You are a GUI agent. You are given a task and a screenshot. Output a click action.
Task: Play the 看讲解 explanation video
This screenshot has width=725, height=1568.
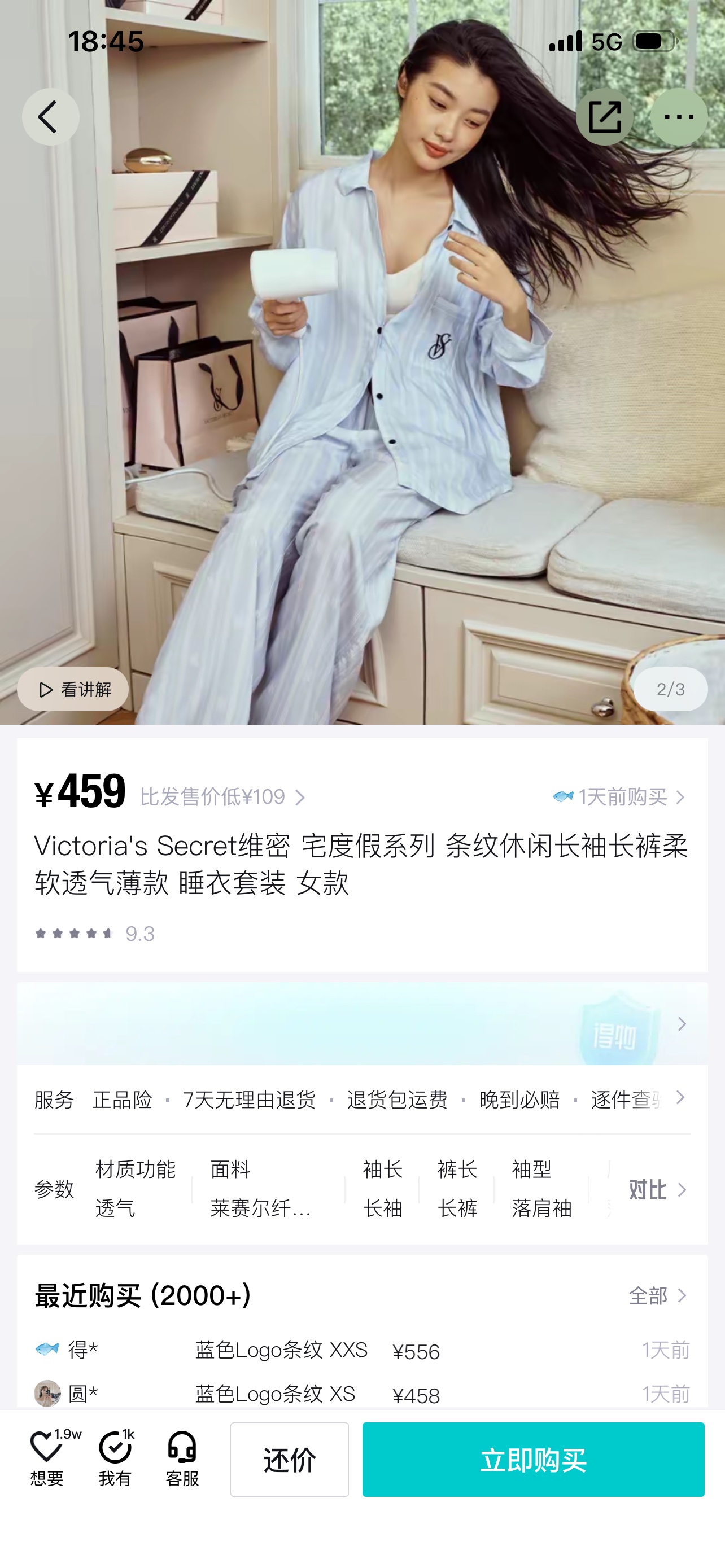(73, 689)
